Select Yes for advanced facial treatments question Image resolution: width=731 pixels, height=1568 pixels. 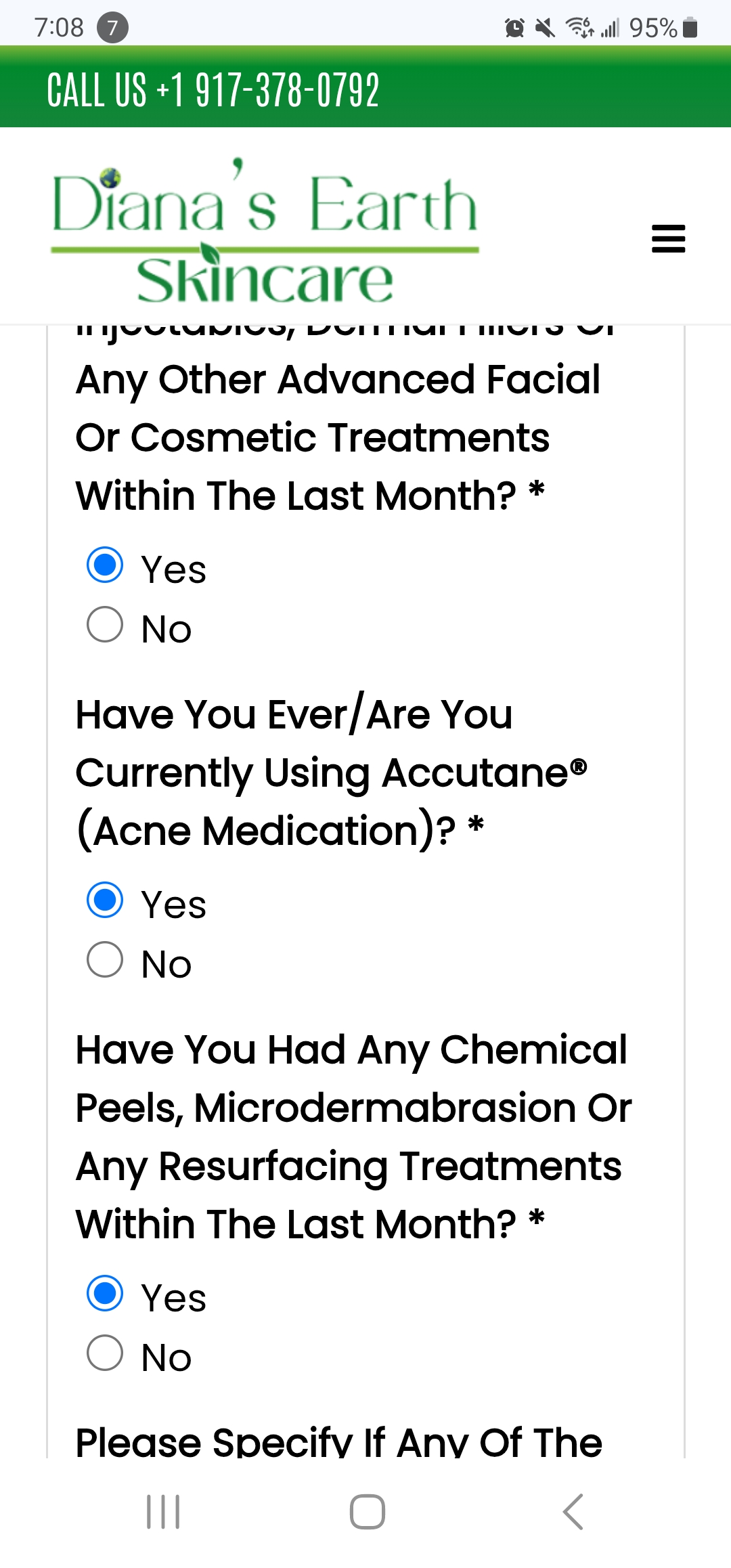click(105, 565)
